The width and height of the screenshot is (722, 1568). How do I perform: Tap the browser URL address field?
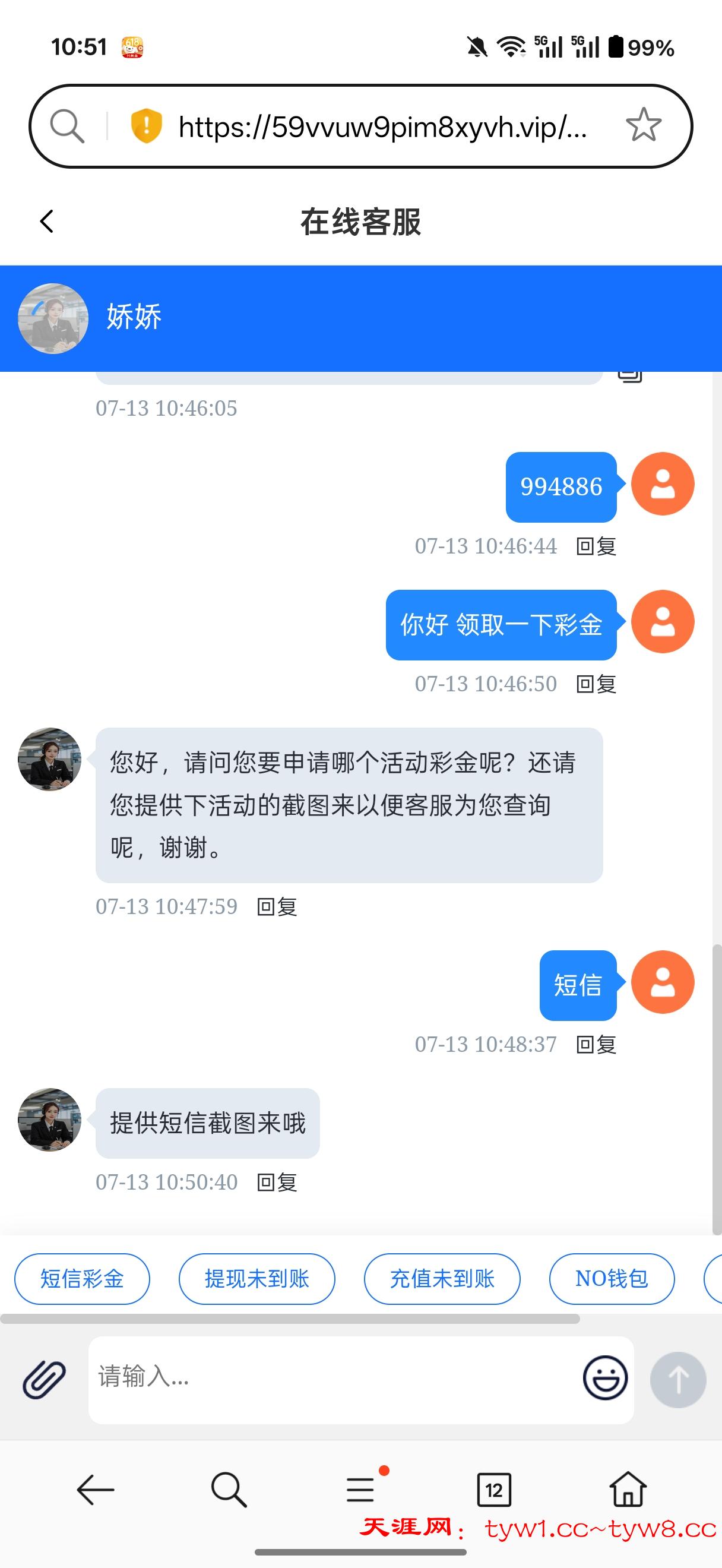[x=382, y=127]
